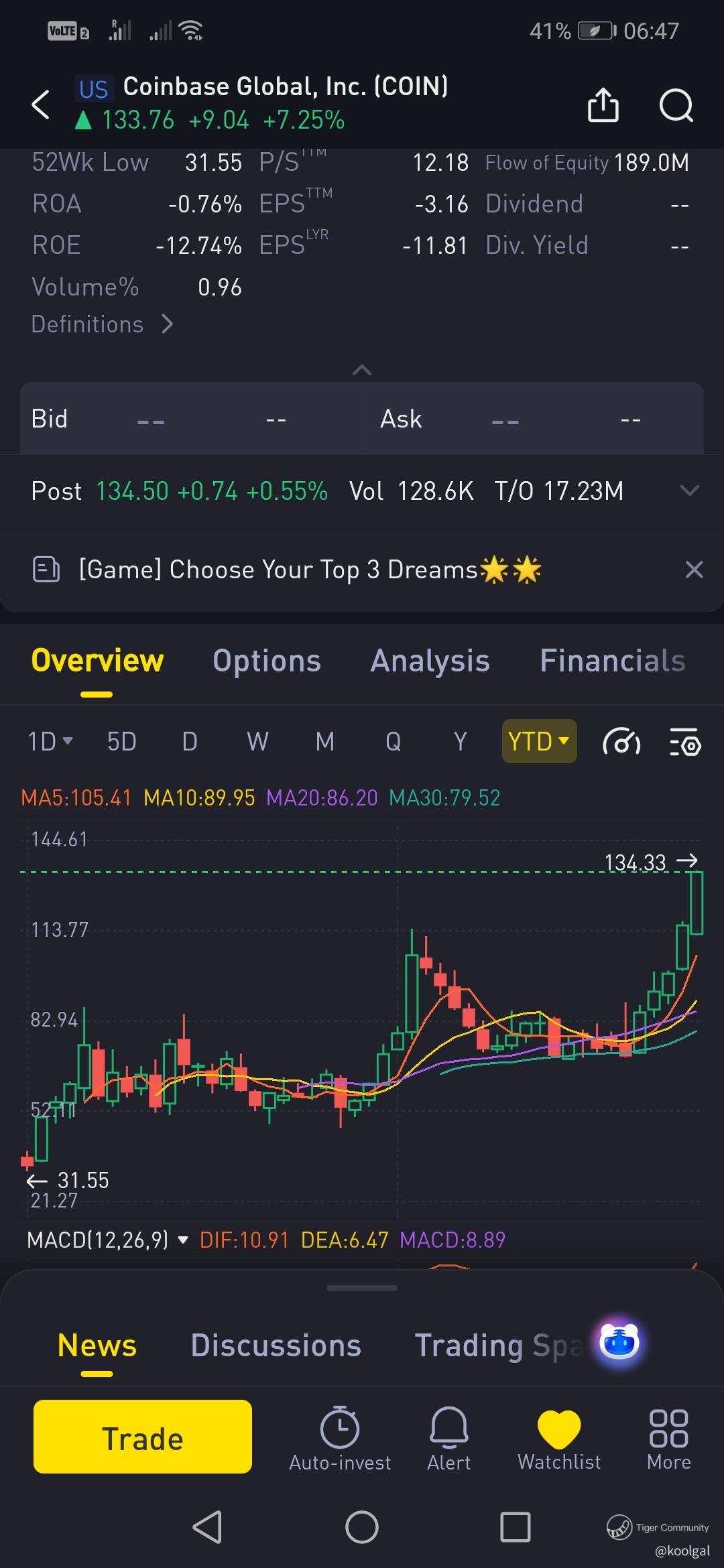Image resolution: width=724 pixels, height=1568 pixels.
Task: Switch to the Analysis tab
Action: tap(430, 661)
